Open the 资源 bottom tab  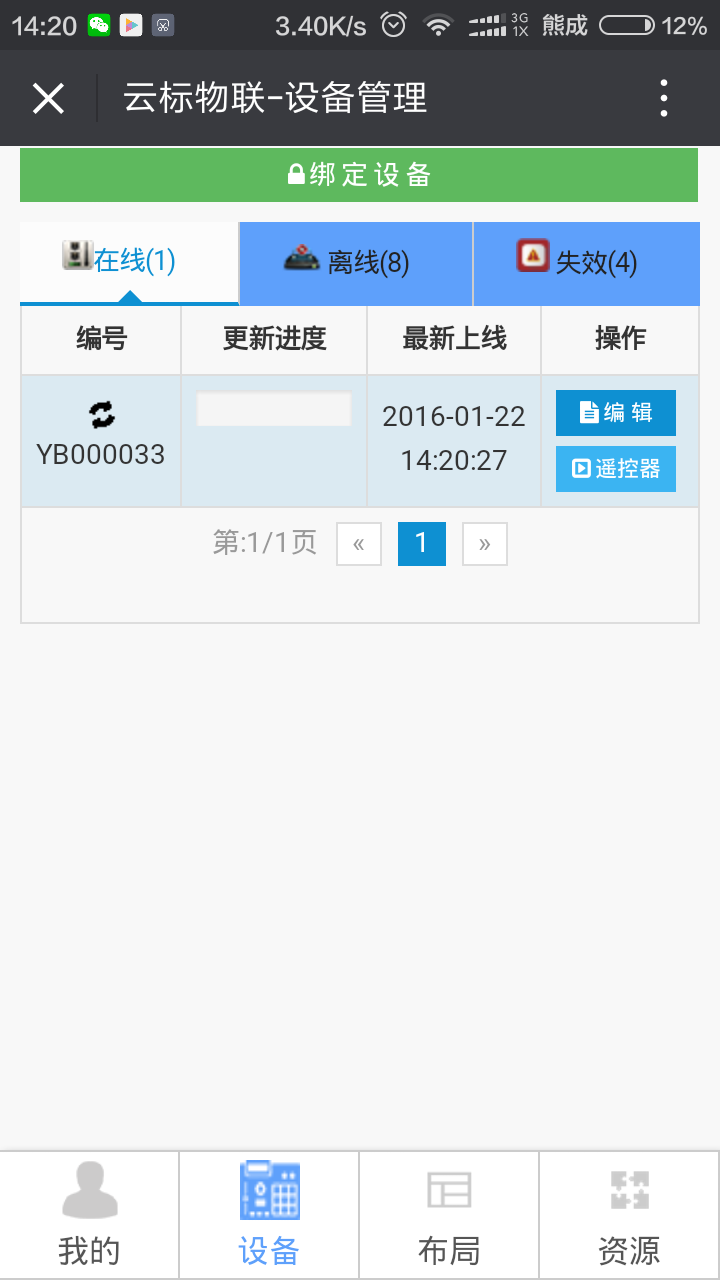630,1215
